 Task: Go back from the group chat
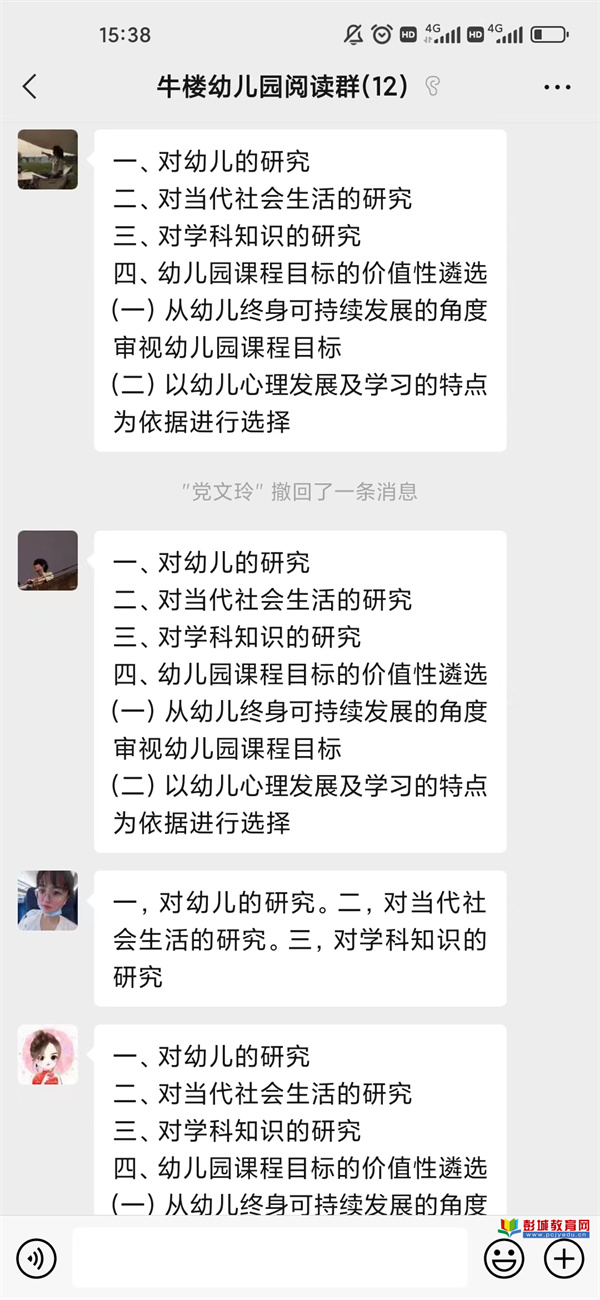tap(30, 87)
